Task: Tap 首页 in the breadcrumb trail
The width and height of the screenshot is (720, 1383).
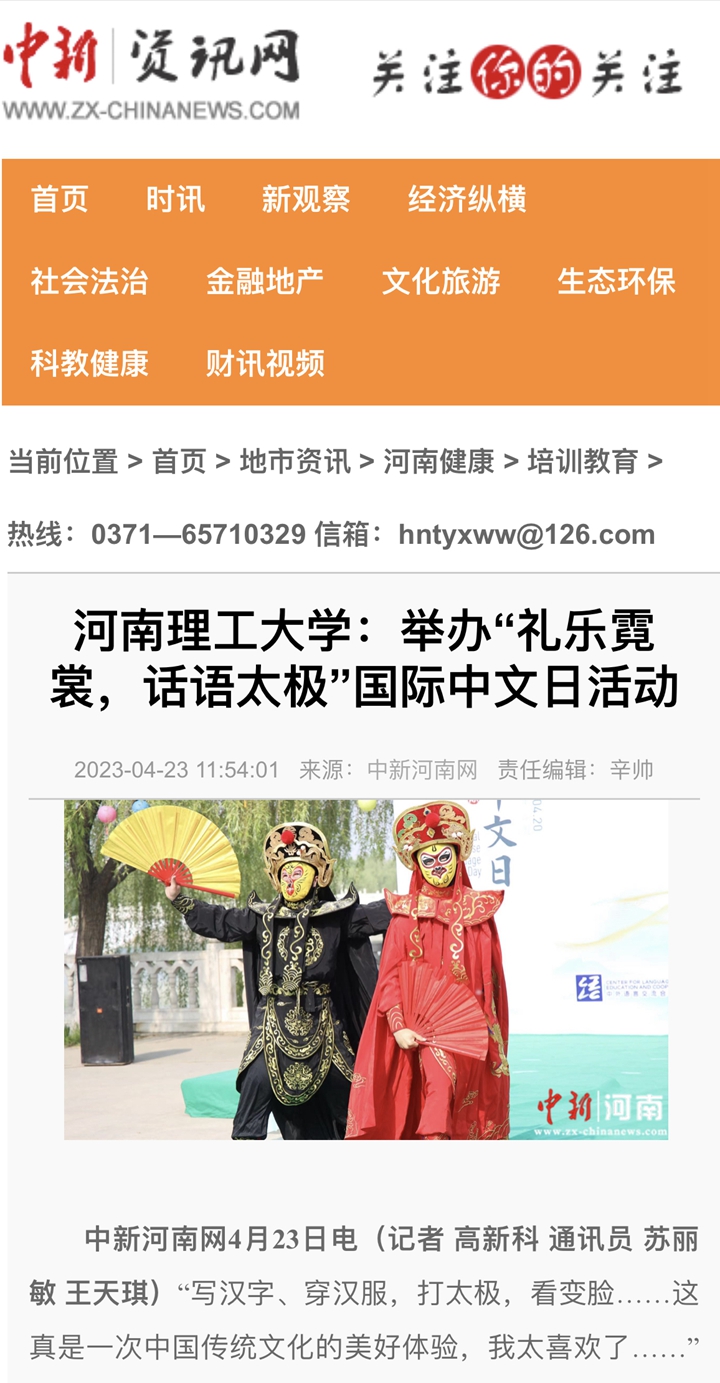Action: point(179,461)
